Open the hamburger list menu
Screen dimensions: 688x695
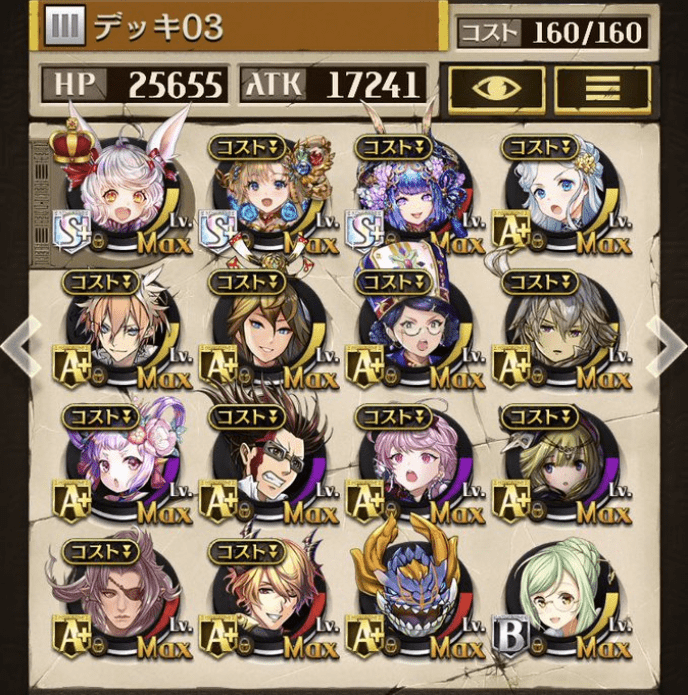(x=602, y=89)
